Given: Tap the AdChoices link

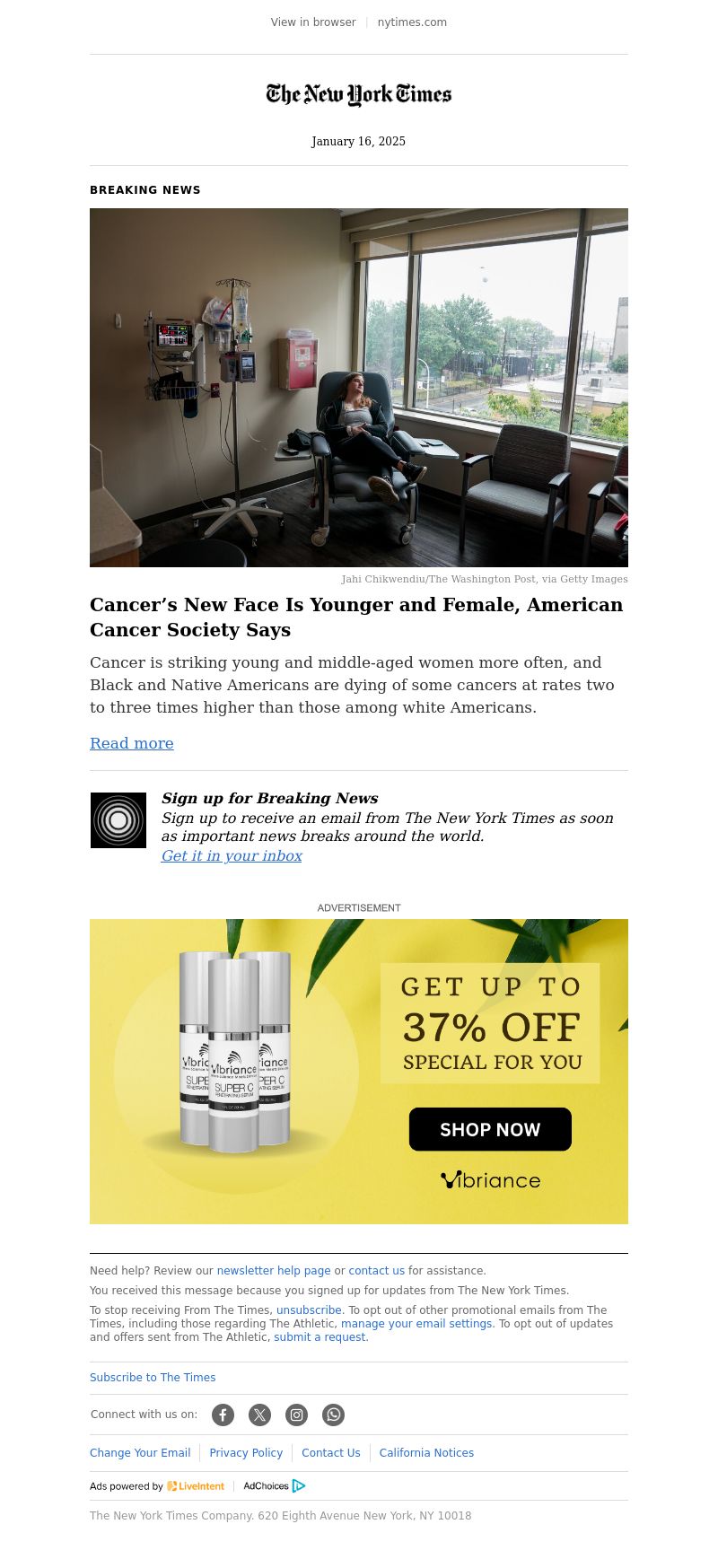Looking at the screenshot, I should pos(275,1486).
